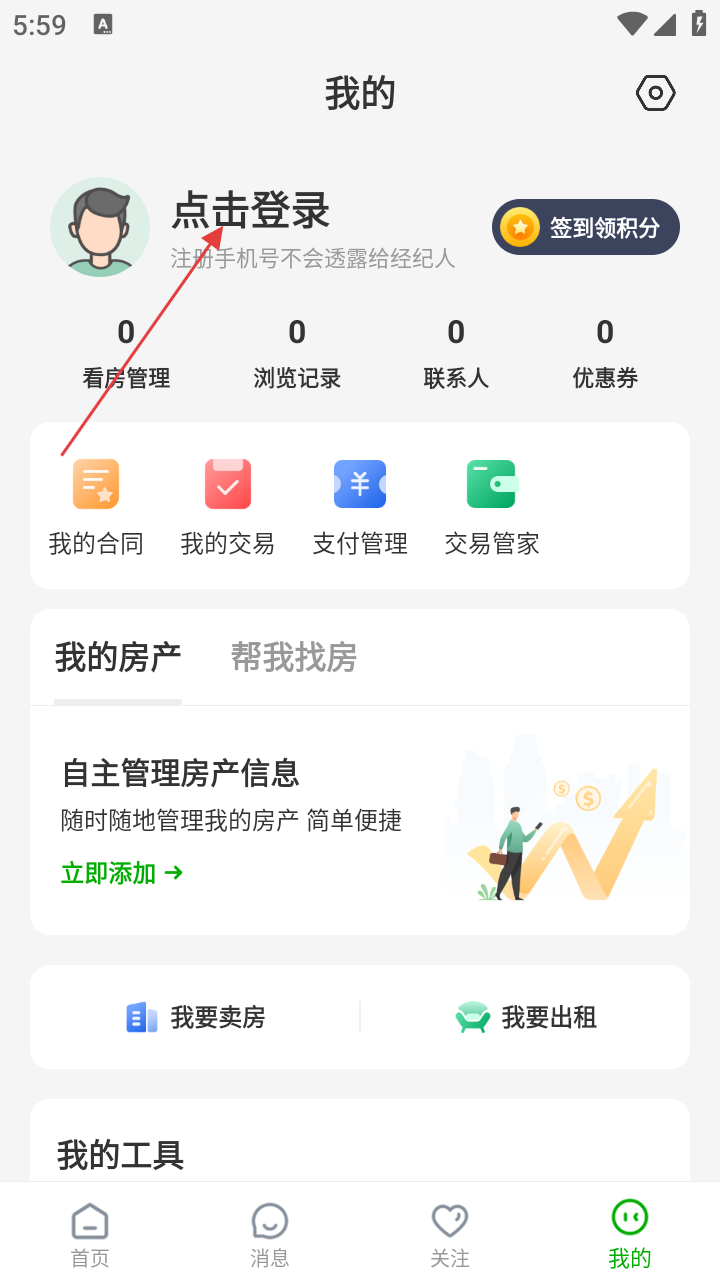720x1280 pixels.
Task: Open 交易管家
Action: [492, 506]
